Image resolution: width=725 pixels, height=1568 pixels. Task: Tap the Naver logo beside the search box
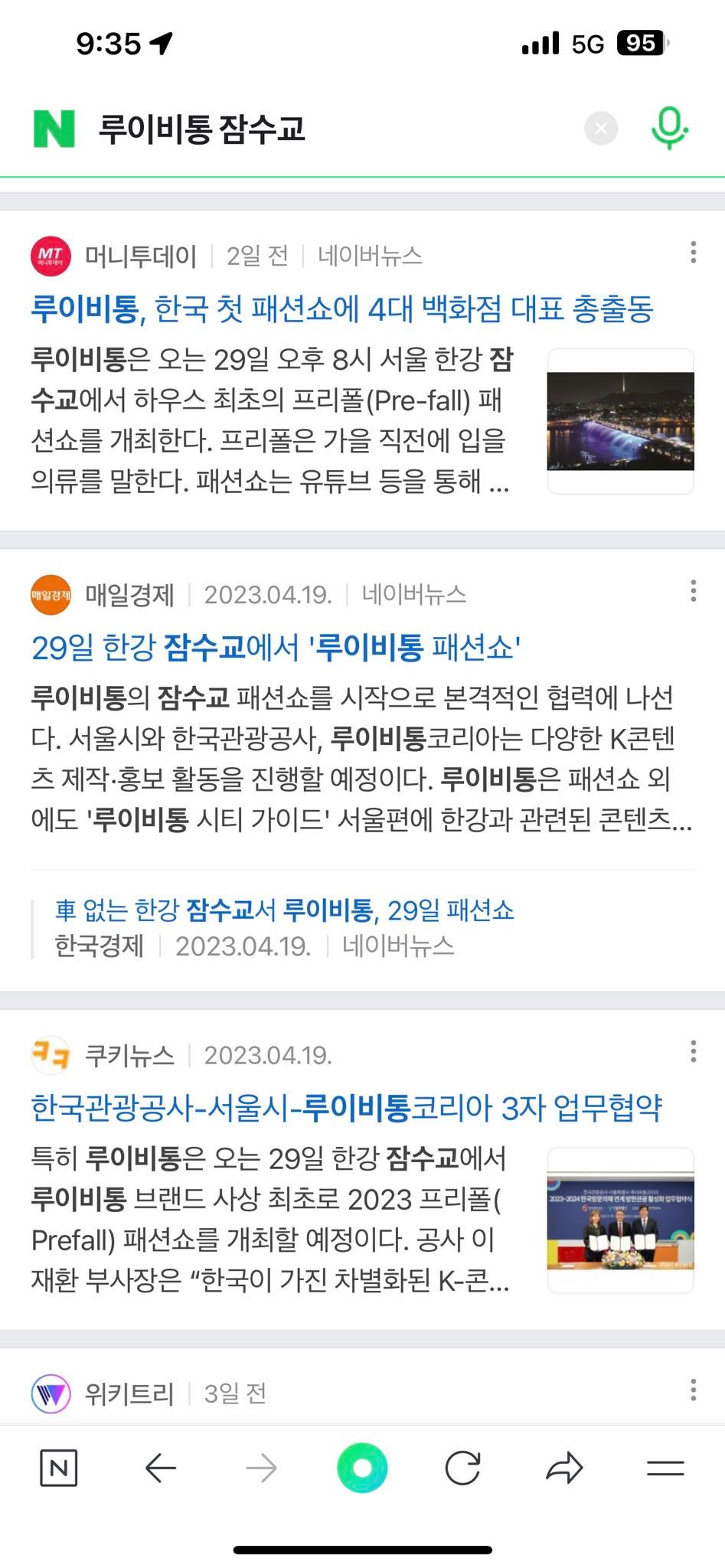click(54, 129)
